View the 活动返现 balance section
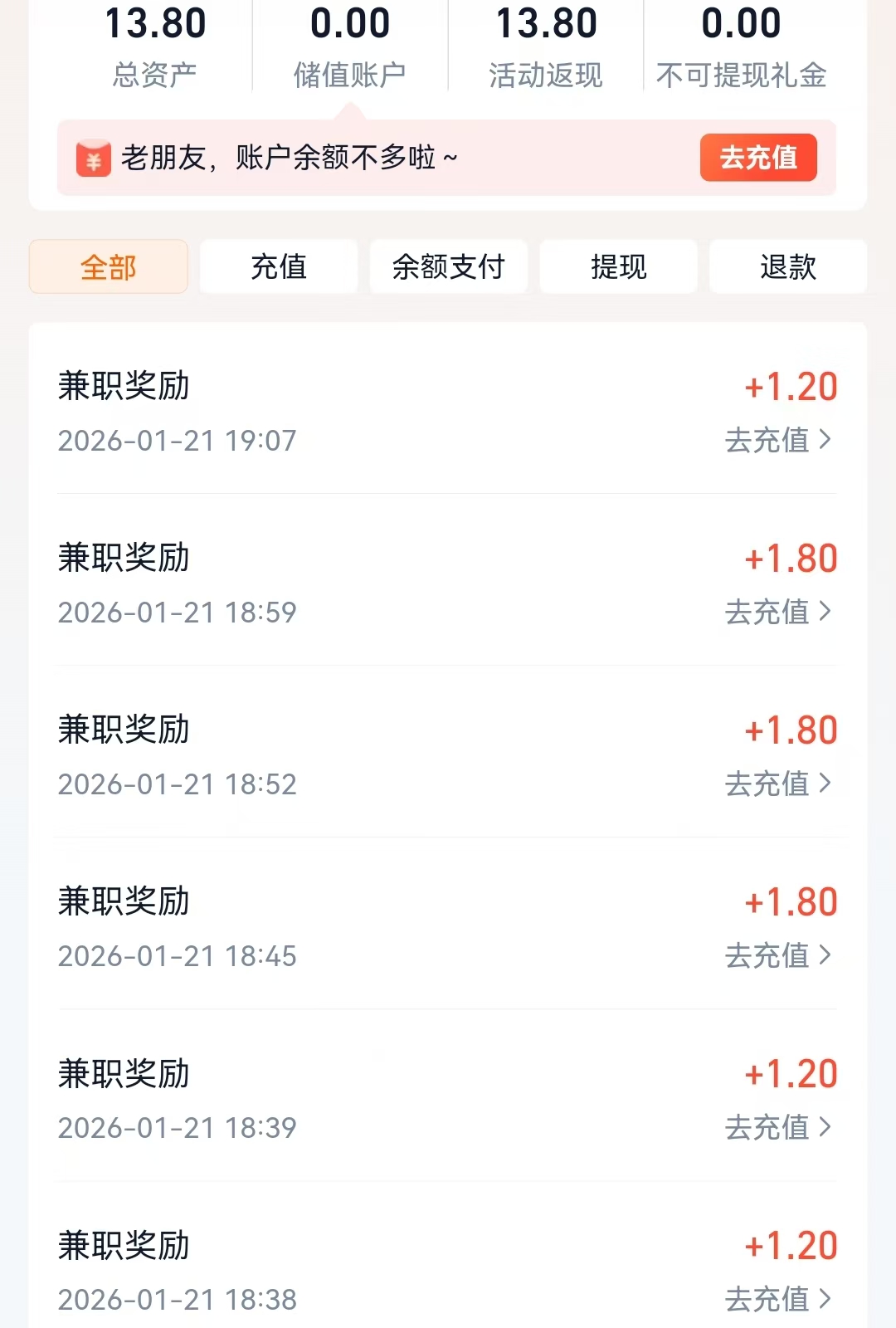 (x=546, y=46)
